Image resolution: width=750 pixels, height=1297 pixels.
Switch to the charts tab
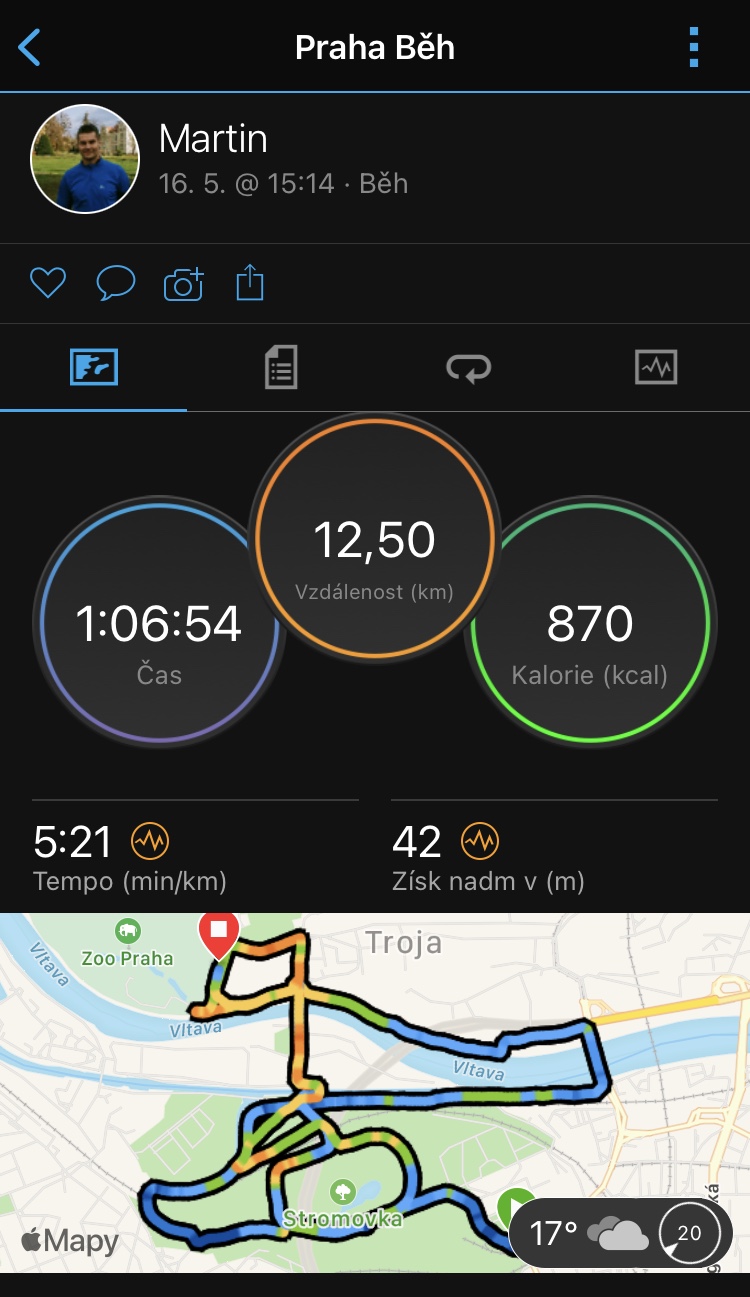(x=656, y=367)
